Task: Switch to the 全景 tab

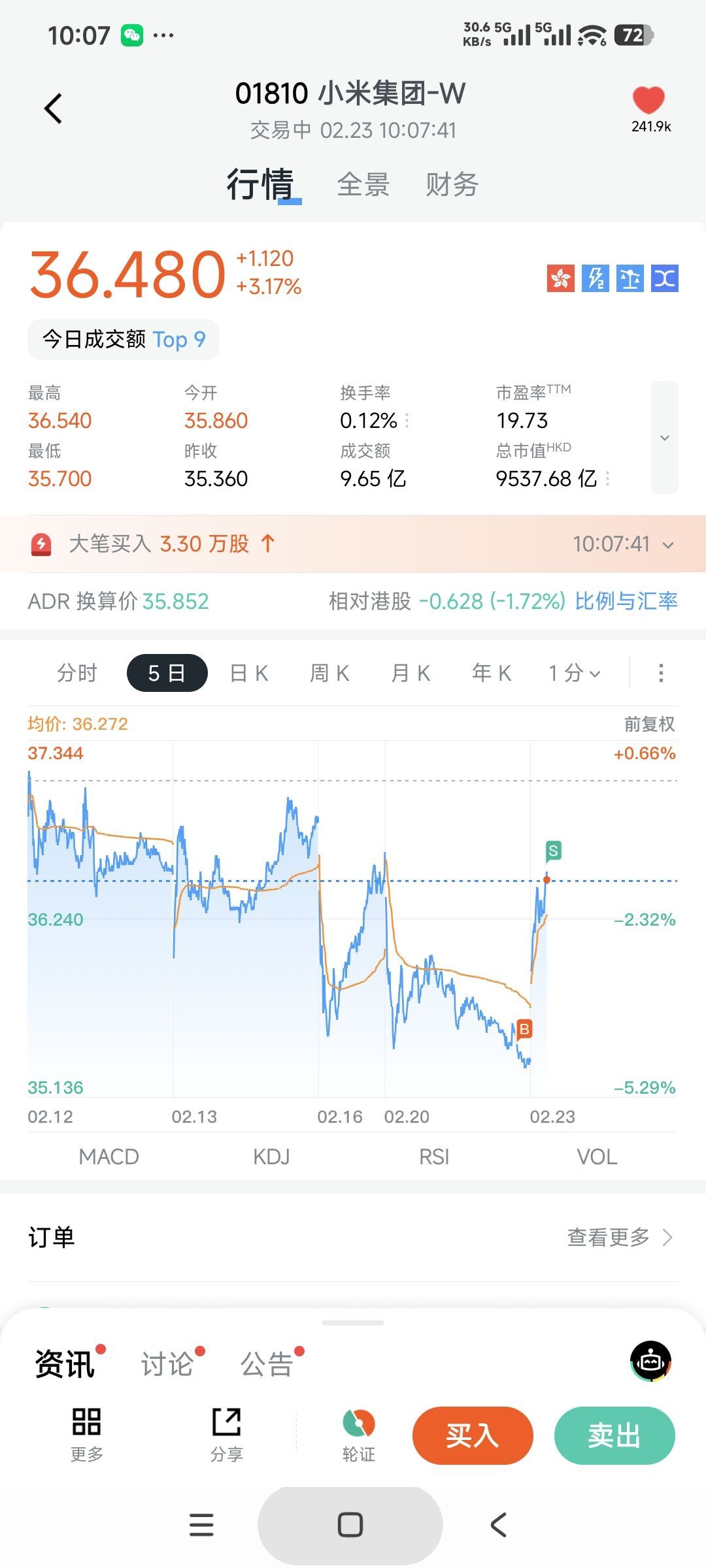Action: [x=363, y=185]
